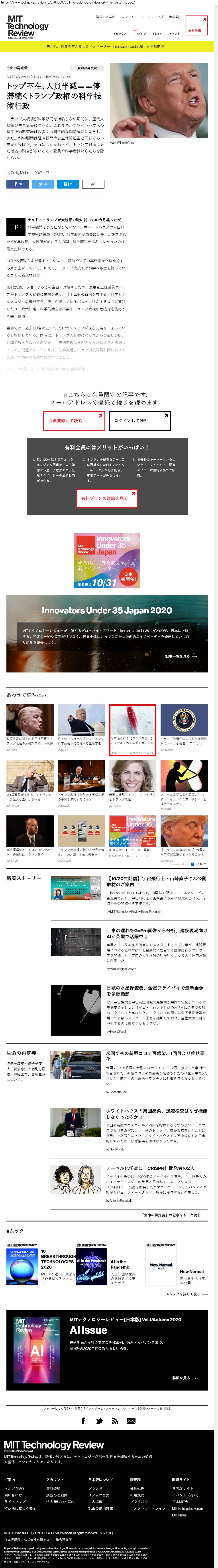Copy the article link
This screenshot has width=218, height=1568.
tap(93, 183)
